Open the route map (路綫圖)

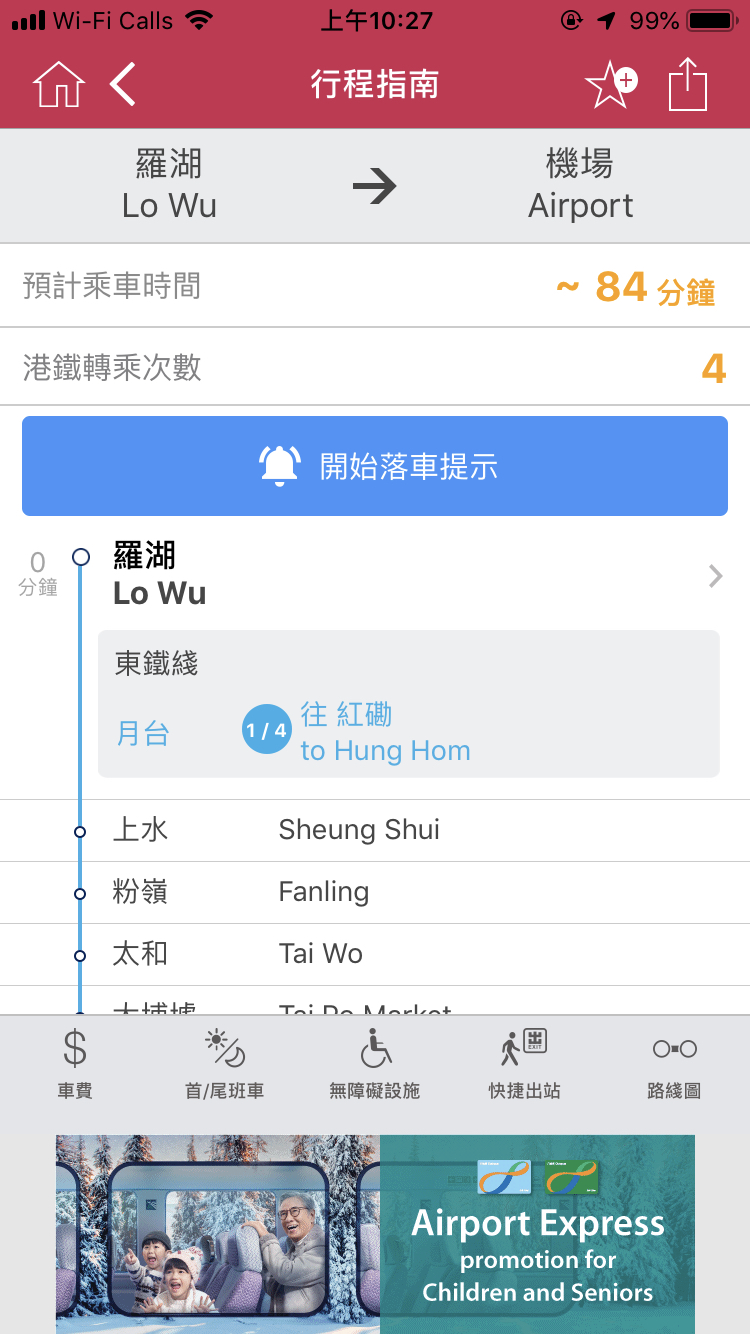click(x=674, y=1065)
